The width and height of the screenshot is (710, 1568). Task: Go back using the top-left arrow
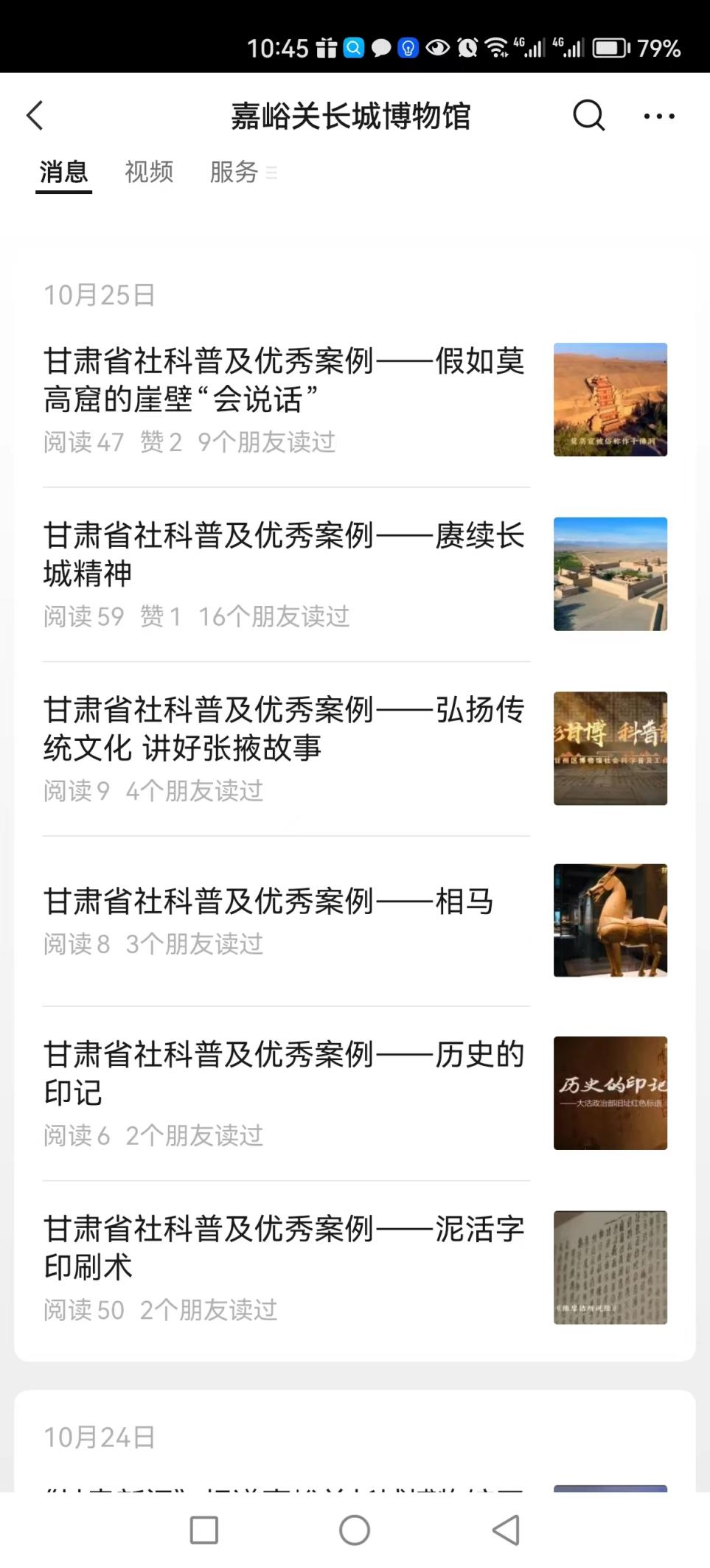[x=35, y=116]
